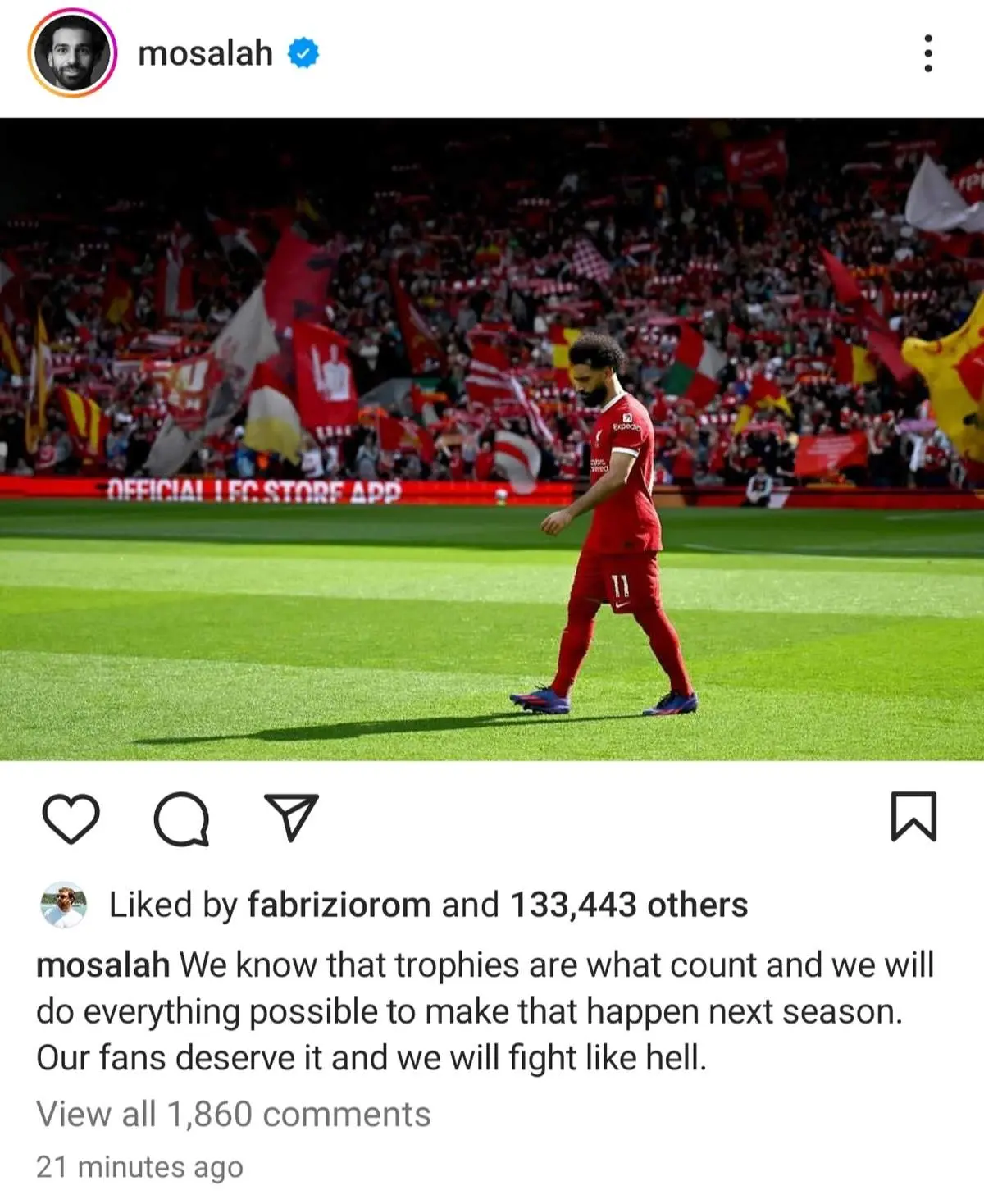Open fabriziorom's profile from likes
The width and height of the screenshot is (984, 1204).
339,905
